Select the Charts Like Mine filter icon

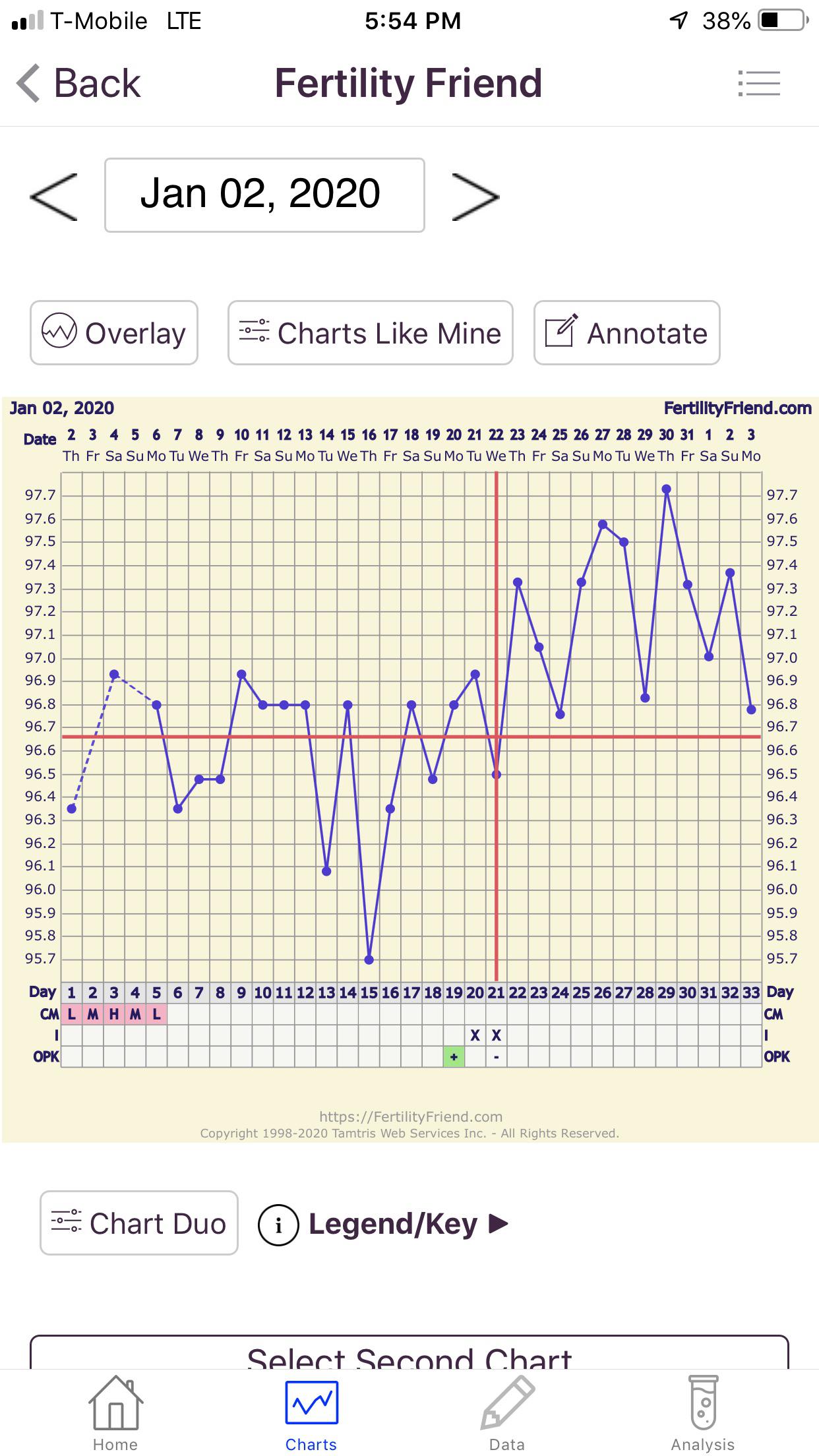coord(255,333)
